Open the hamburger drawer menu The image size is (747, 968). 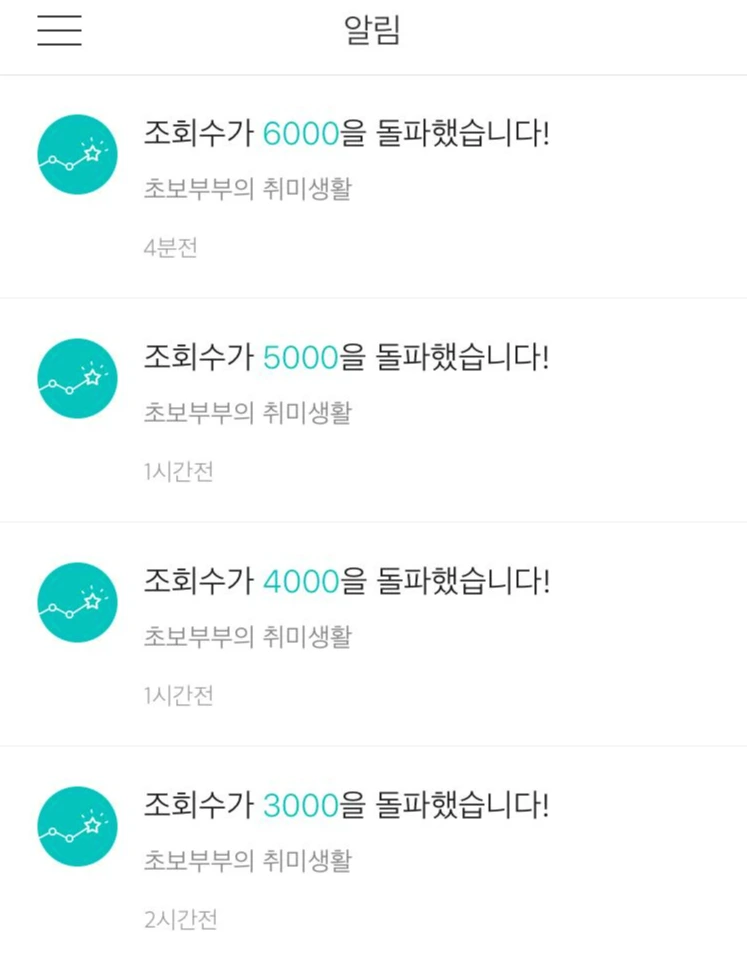[x=59, y=31]
